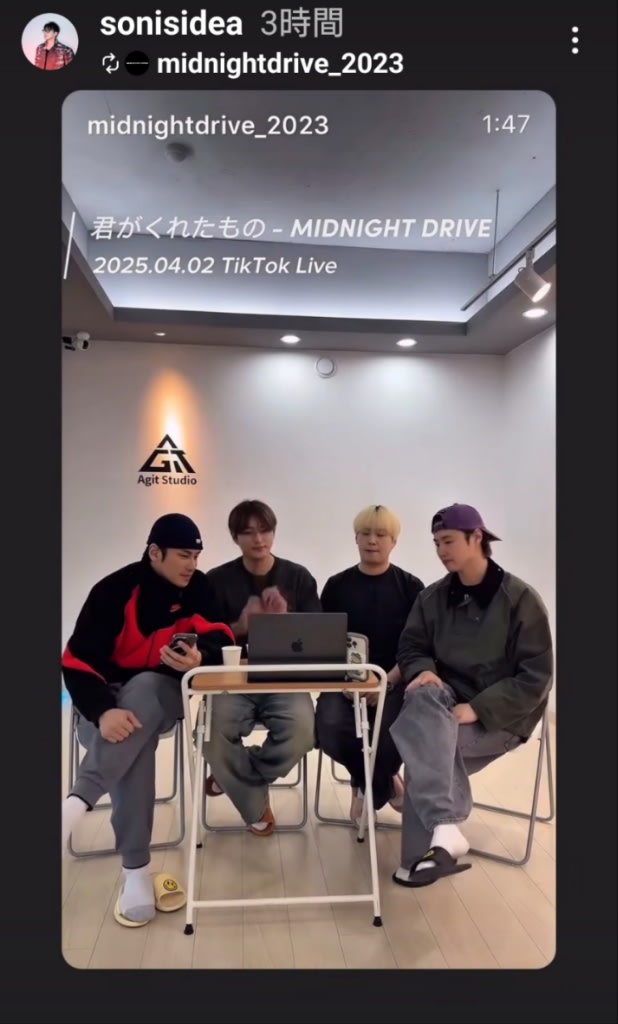The height and width of the screenshot is (1024, 618).
Task: Open the three-dot overflow menu
Action: click(574, 41)
